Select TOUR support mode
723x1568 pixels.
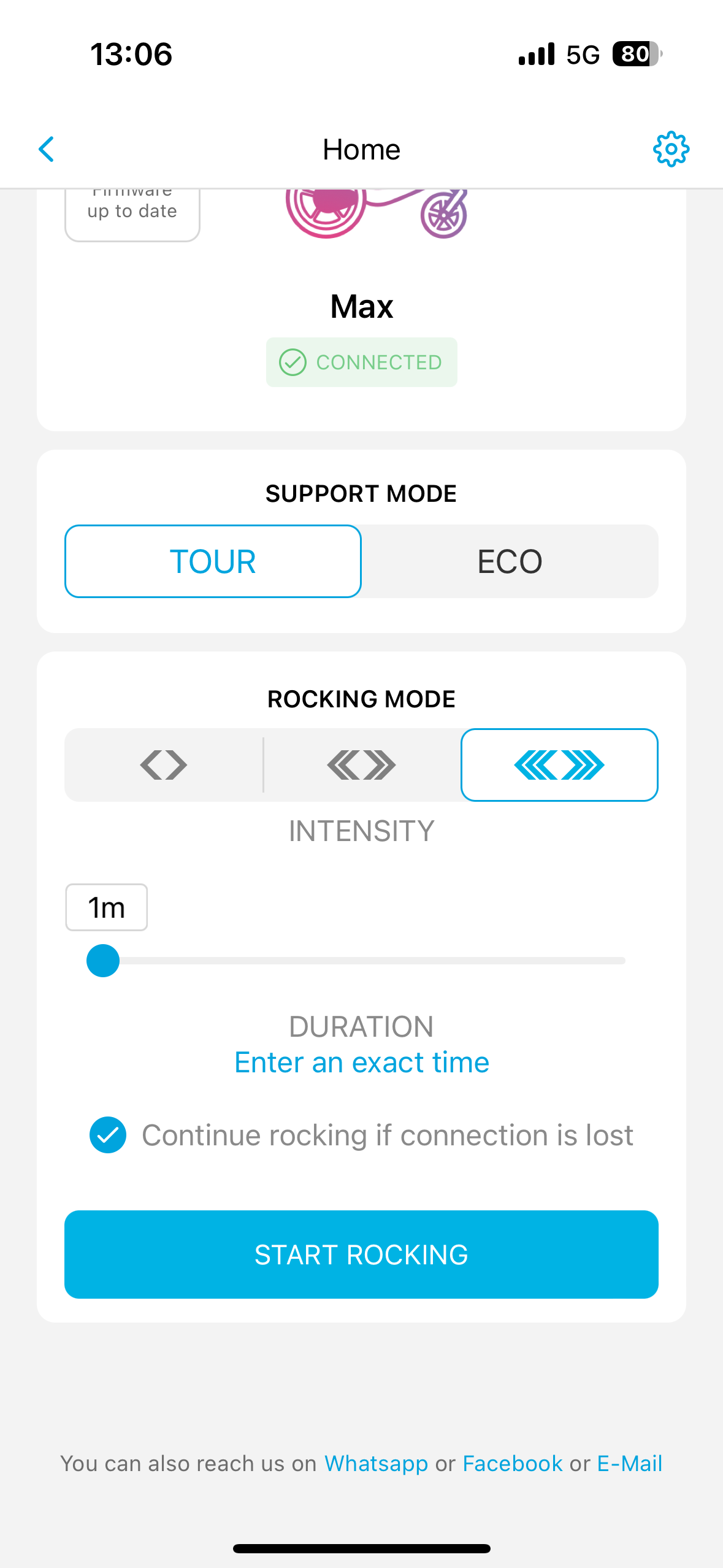(x=213, y=561)
